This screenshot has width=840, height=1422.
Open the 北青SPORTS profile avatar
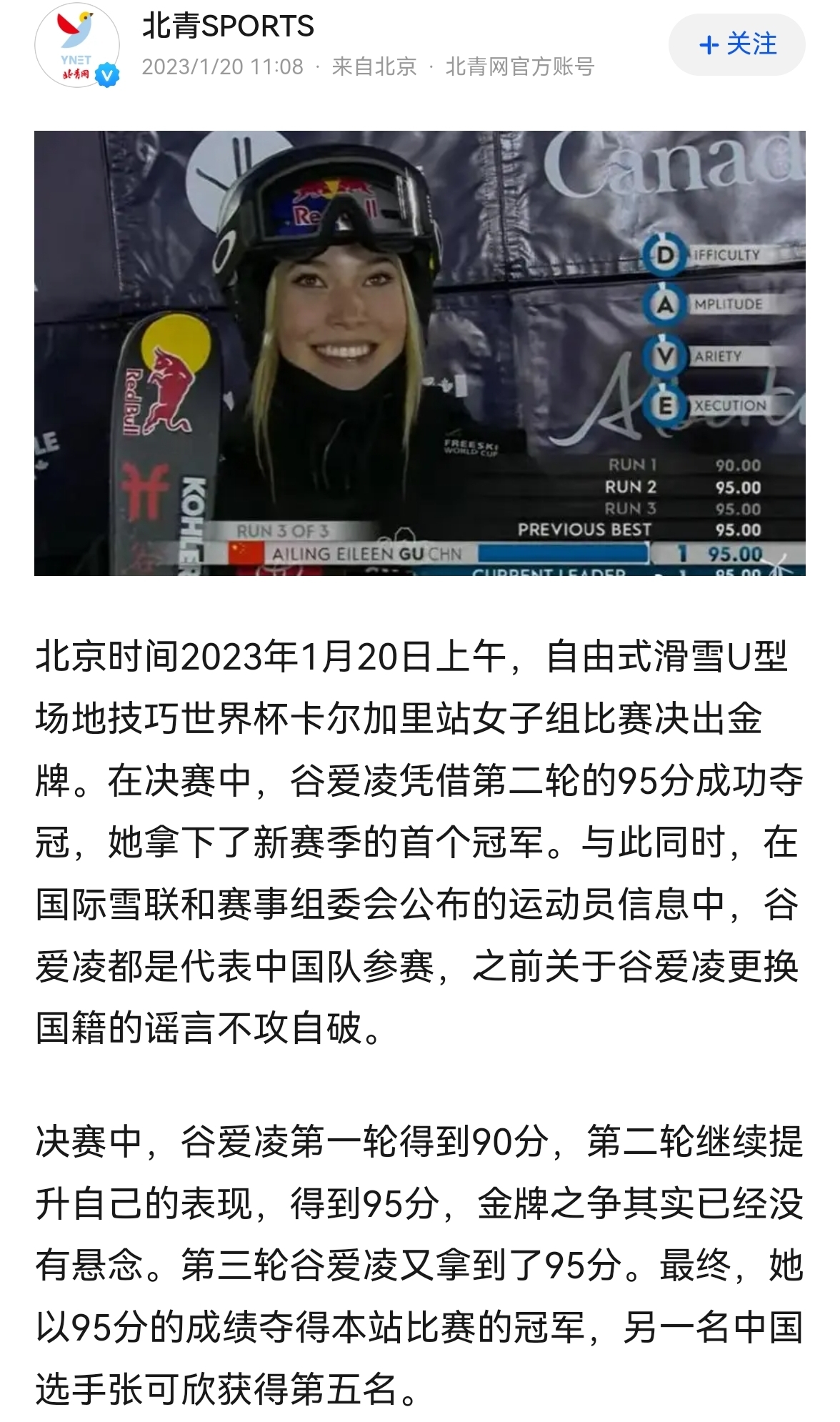77,46
